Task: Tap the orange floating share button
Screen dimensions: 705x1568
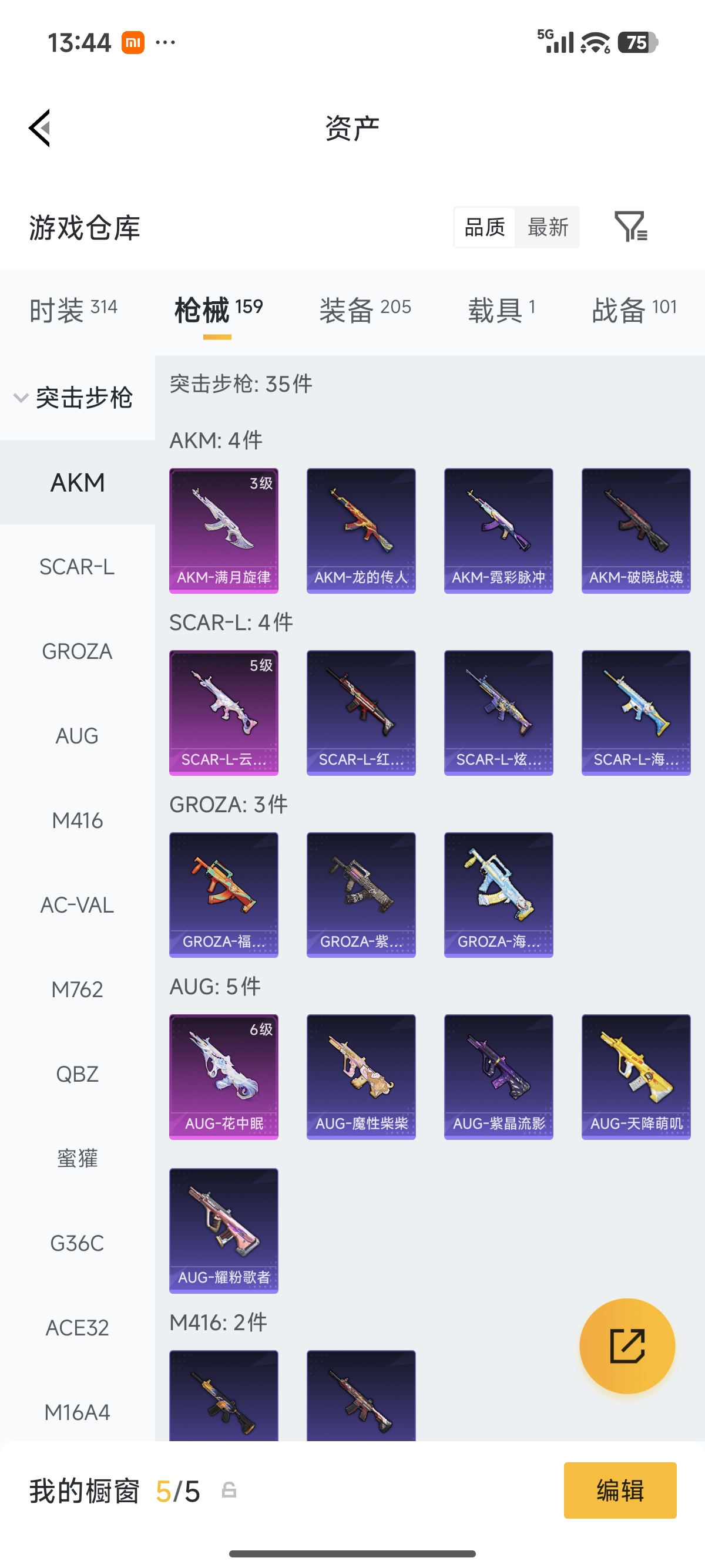Action: (627, 1346)
